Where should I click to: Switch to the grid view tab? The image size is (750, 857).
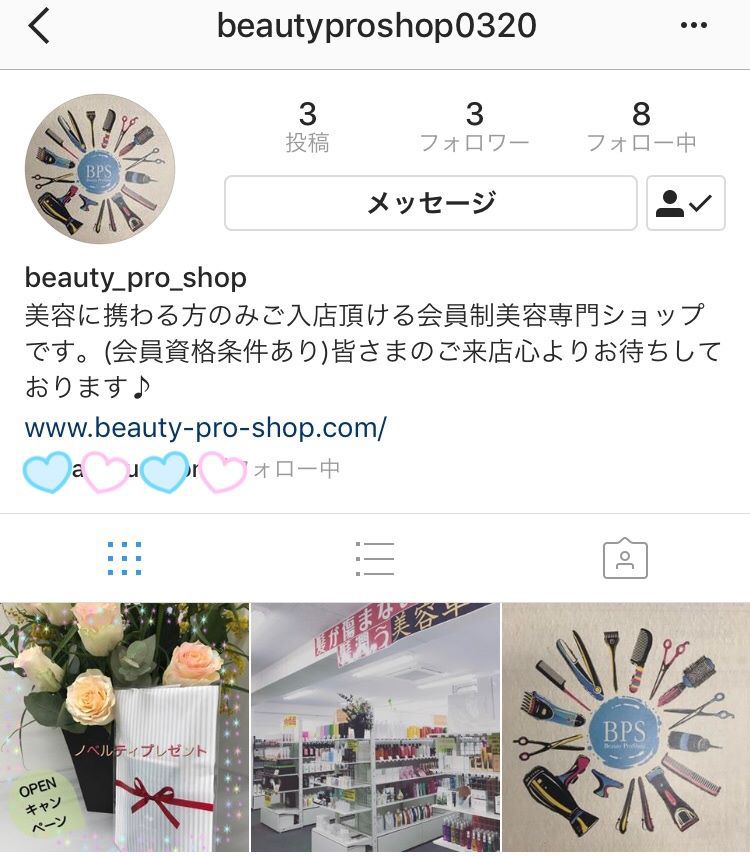click(x=124, y=558)
